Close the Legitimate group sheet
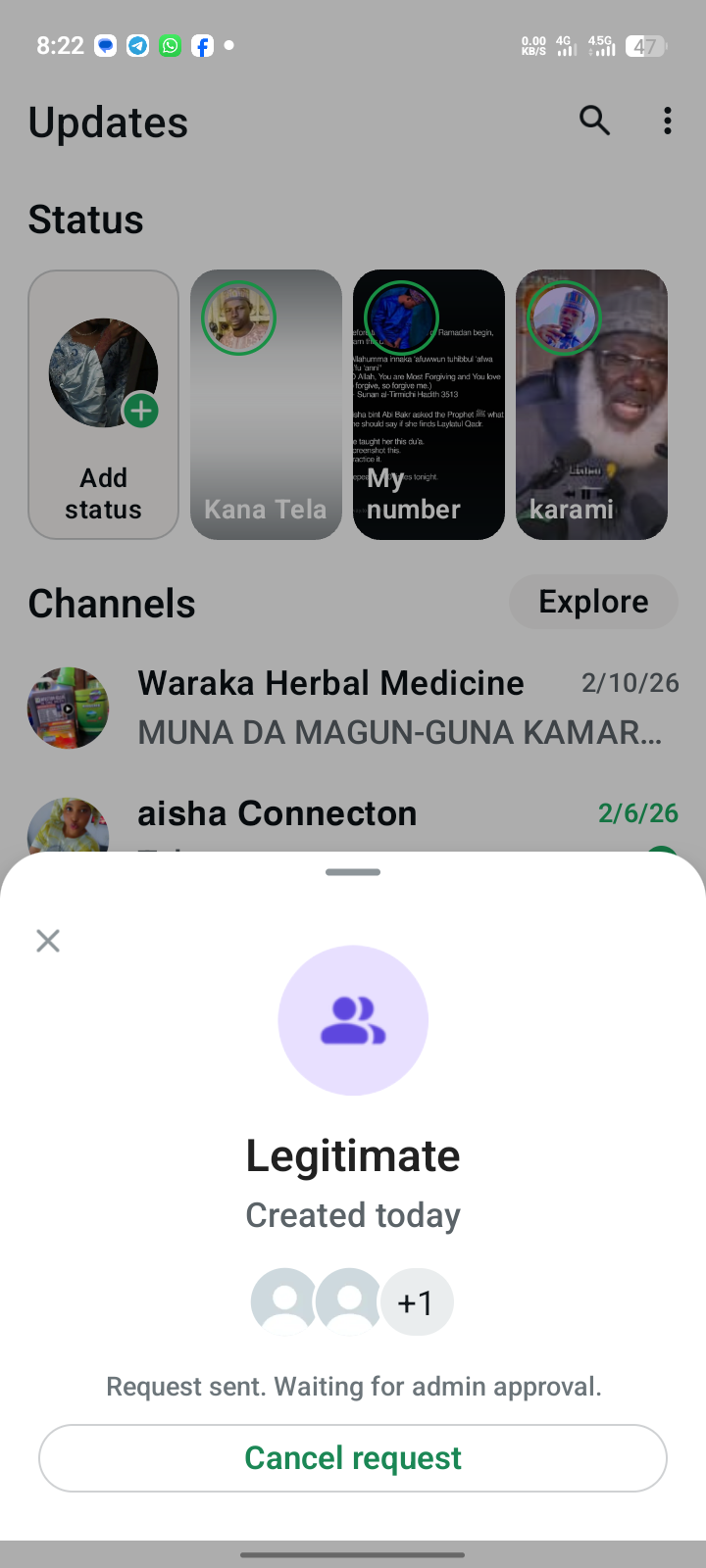The width and height of the screenshot is (706, 1568). click(48, 941)
